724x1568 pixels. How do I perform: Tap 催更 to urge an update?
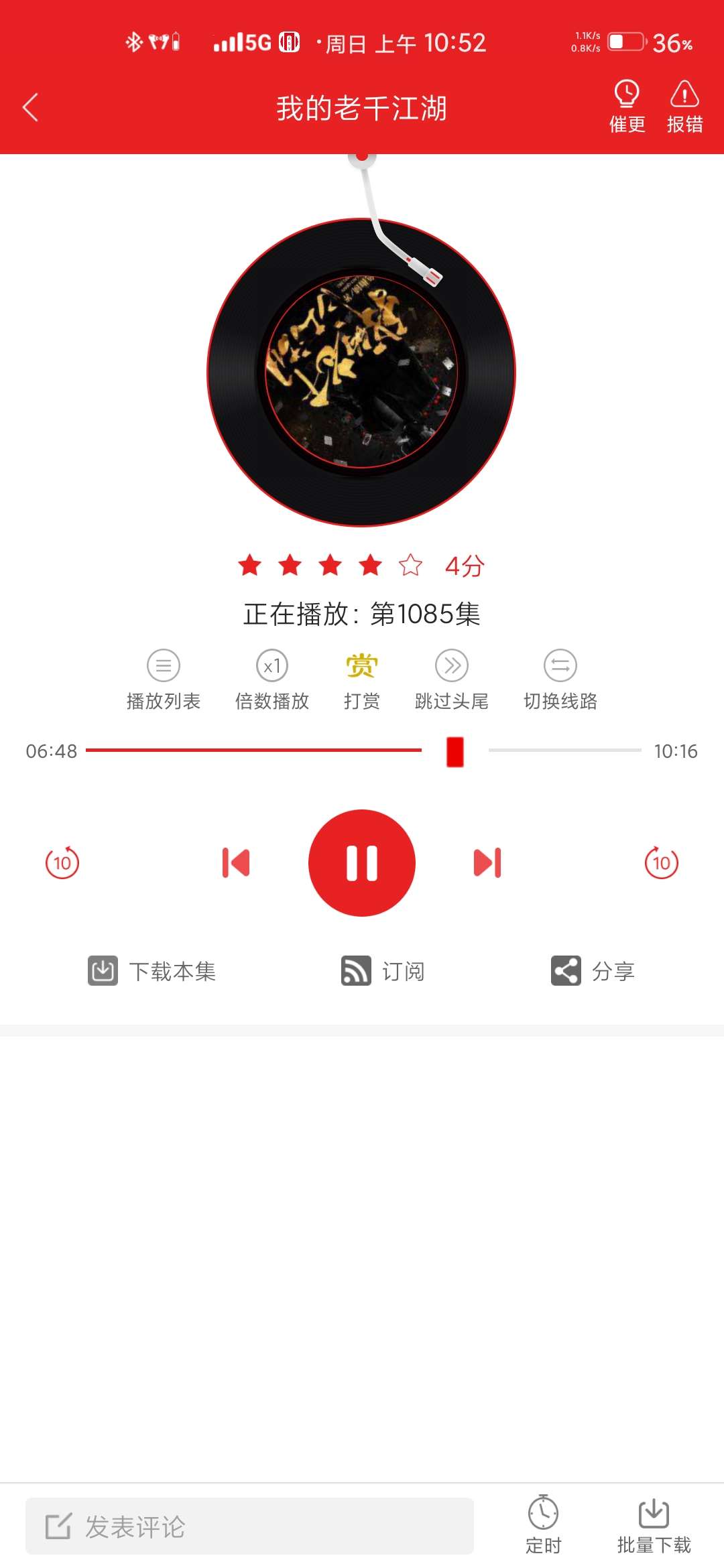pyautogui.click(x=626, y=106)
